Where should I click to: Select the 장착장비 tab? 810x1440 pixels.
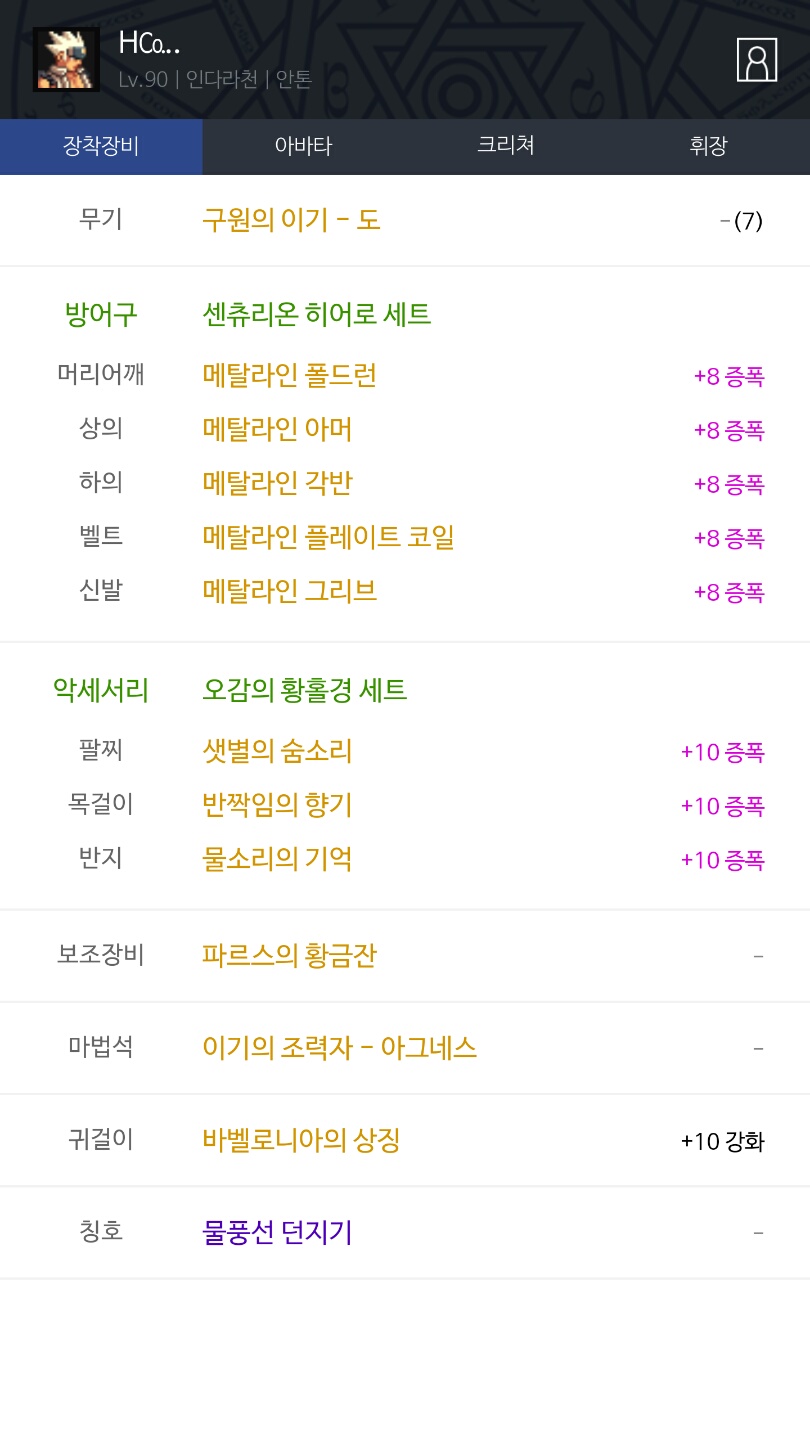coord(101,146)
